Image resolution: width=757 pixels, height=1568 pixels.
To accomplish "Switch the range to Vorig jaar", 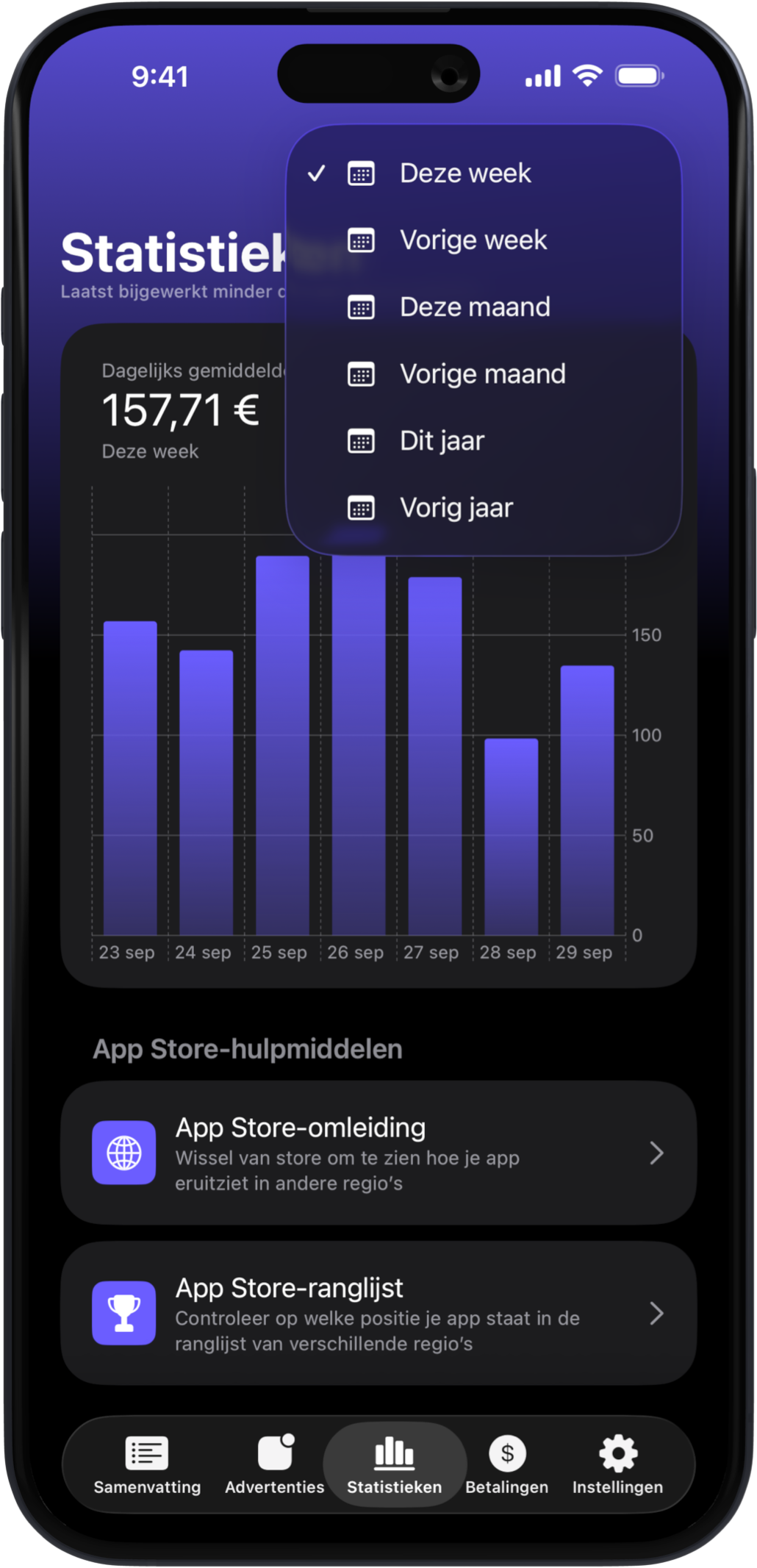I will 456,508.
